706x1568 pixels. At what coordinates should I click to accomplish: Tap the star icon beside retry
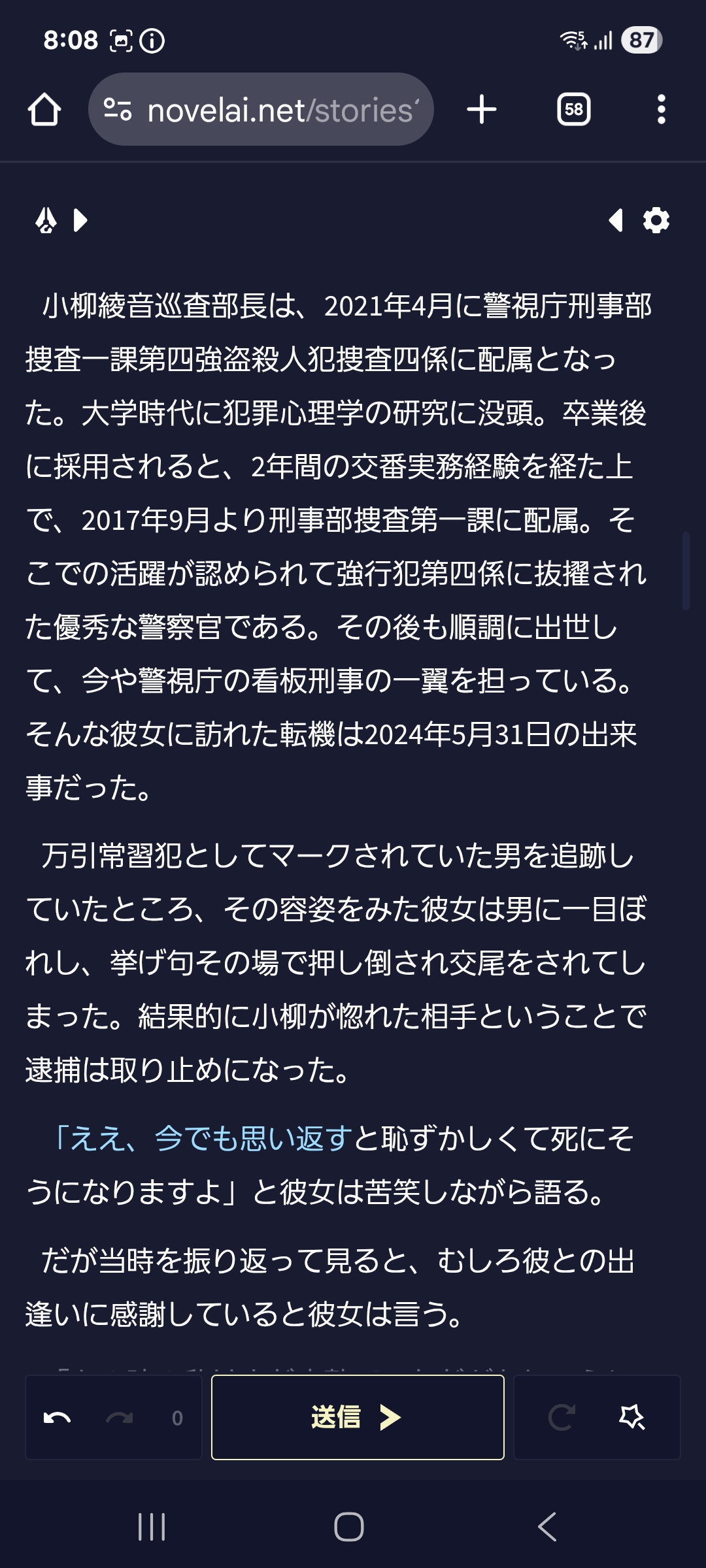631,1417
